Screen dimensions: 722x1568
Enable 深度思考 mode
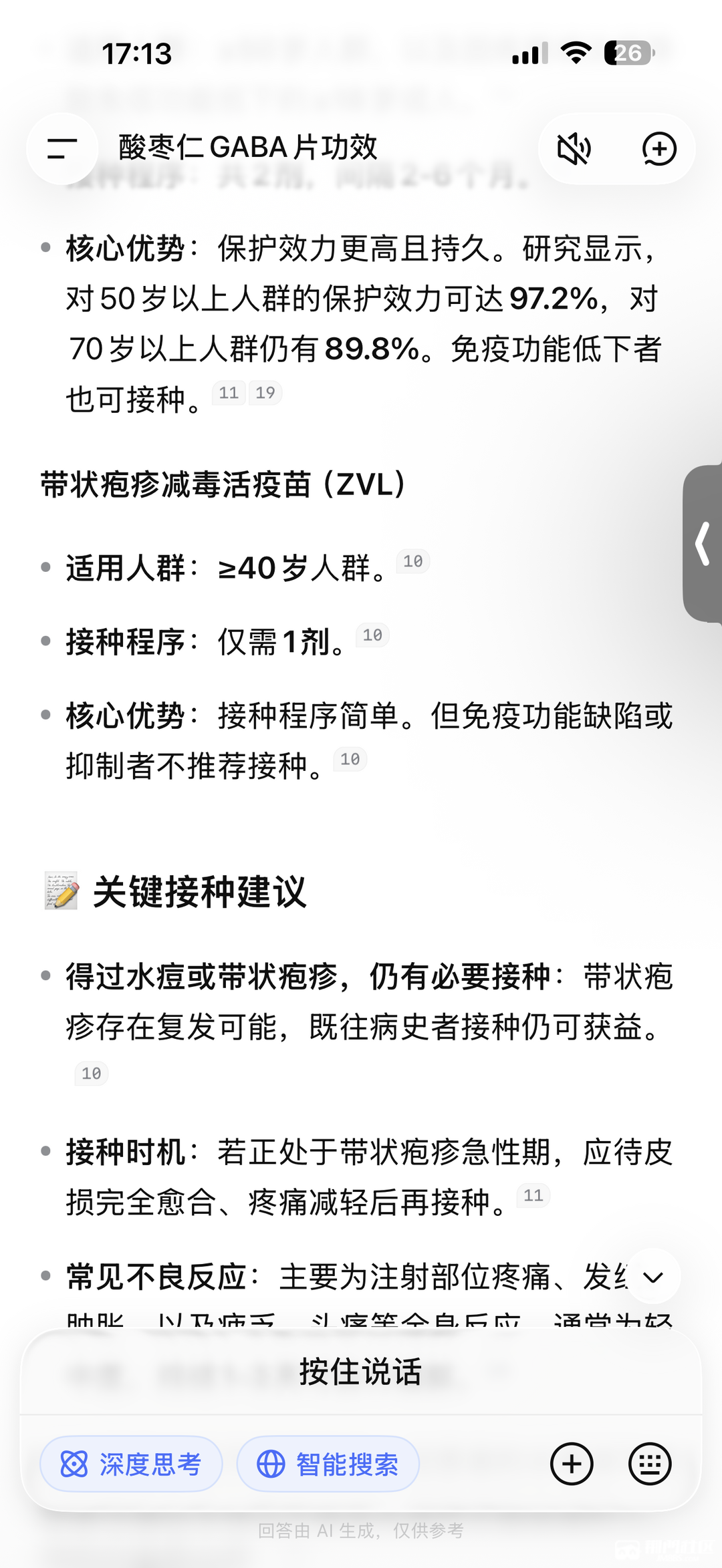(131, 1464)
